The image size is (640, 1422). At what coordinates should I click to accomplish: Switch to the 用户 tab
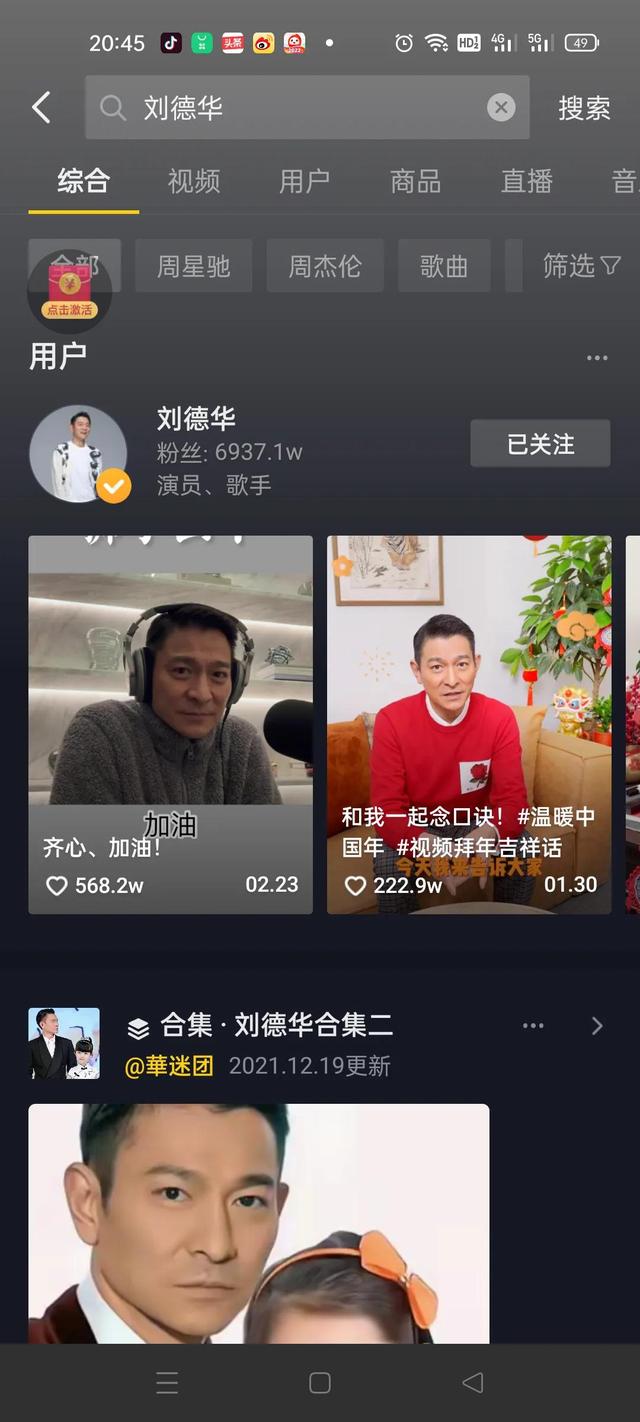[304, 181]
